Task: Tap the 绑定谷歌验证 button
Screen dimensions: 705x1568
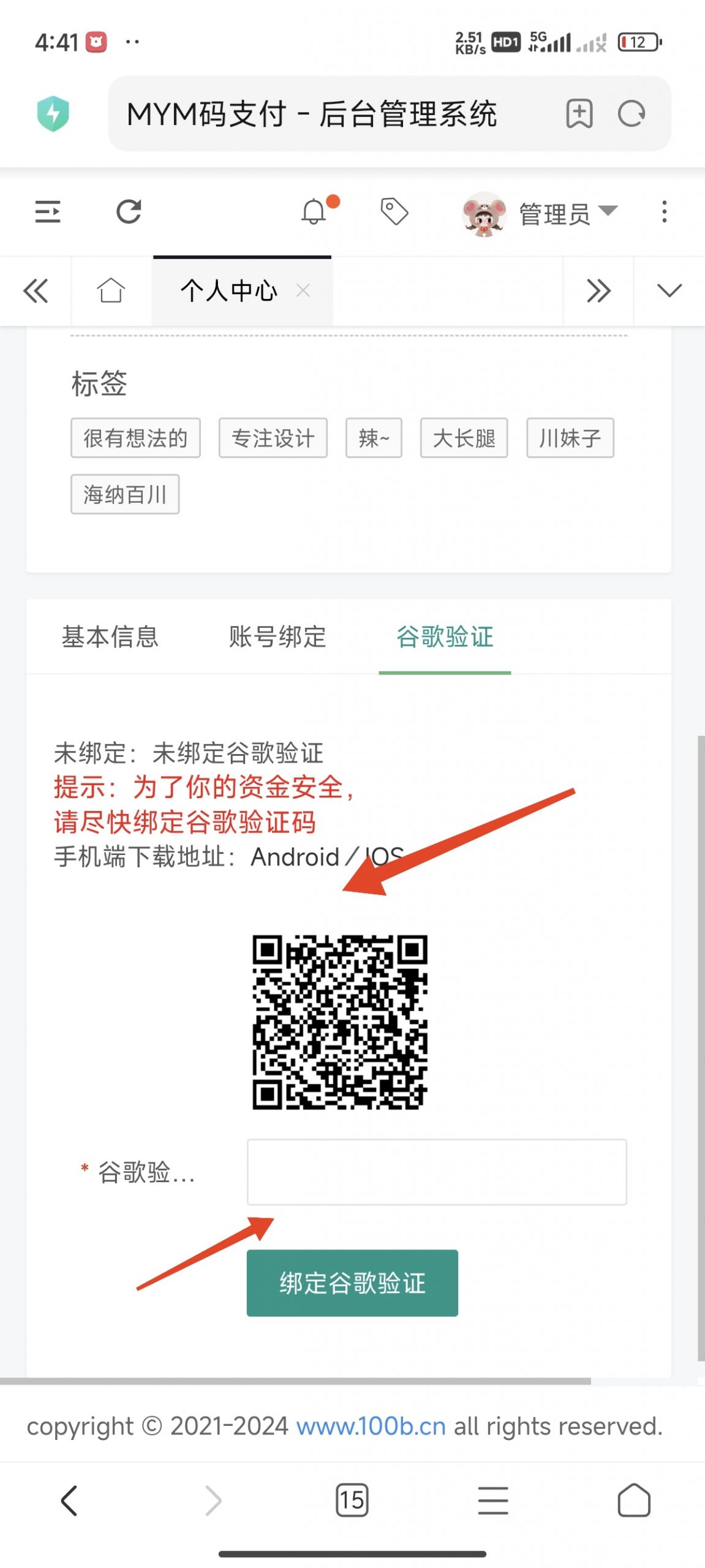Action: 352,1283
